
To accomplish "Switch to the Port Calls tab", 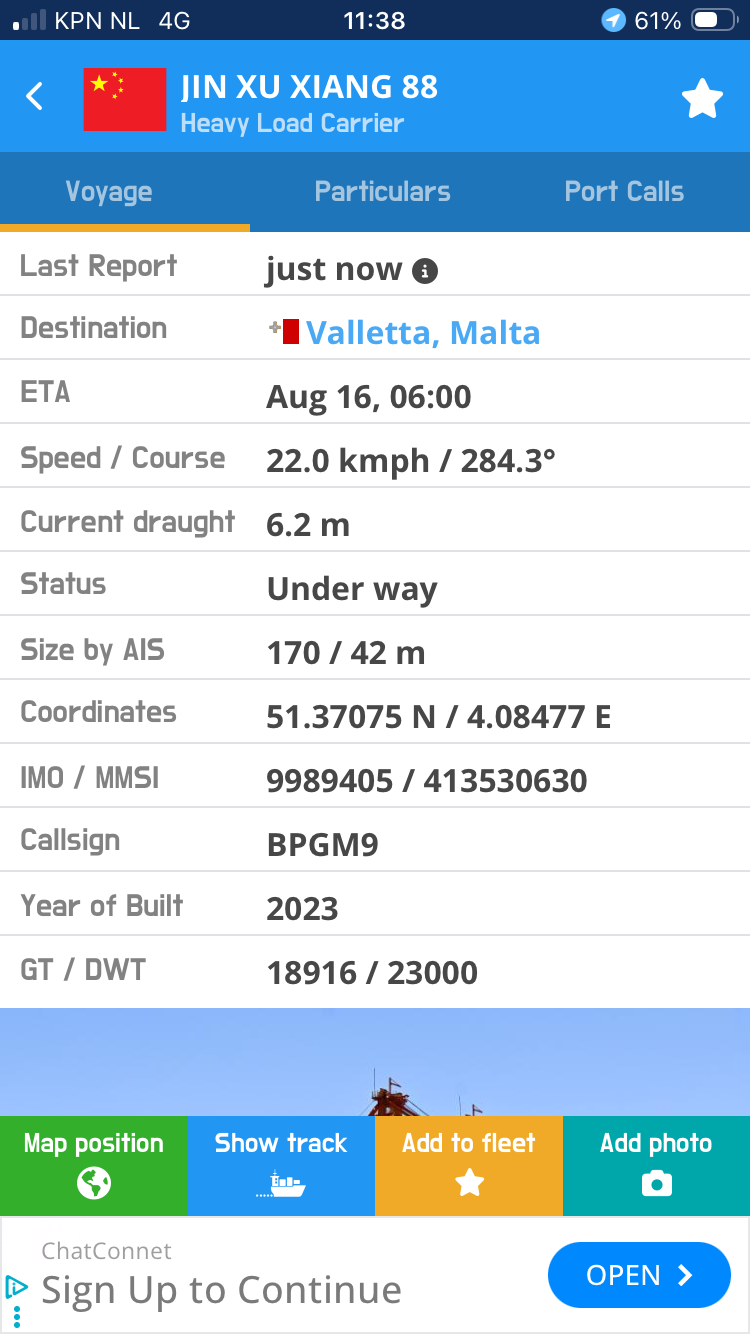I will coord(624,192).
